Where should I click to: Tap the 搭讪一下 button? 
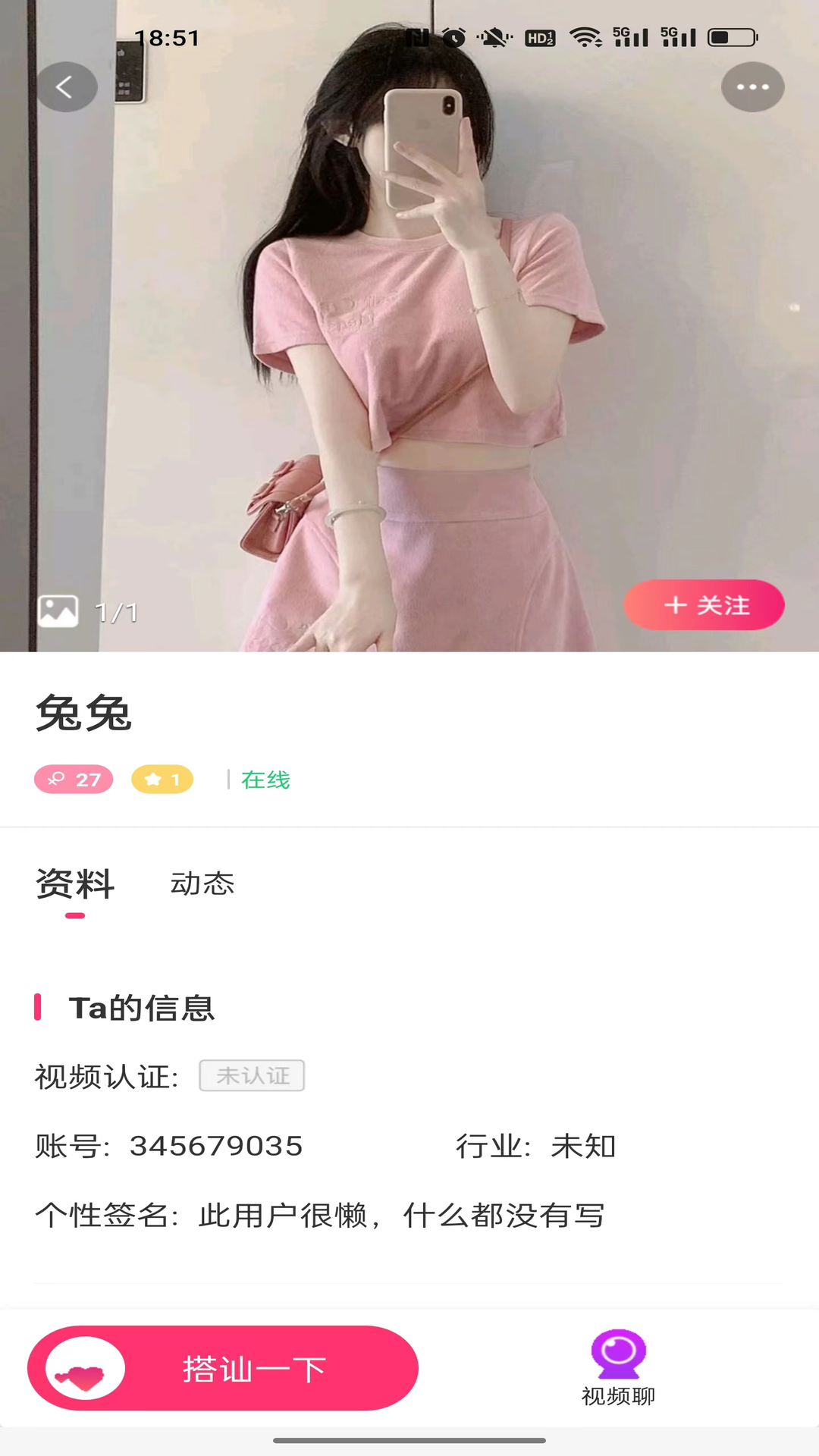[223, 1369]
